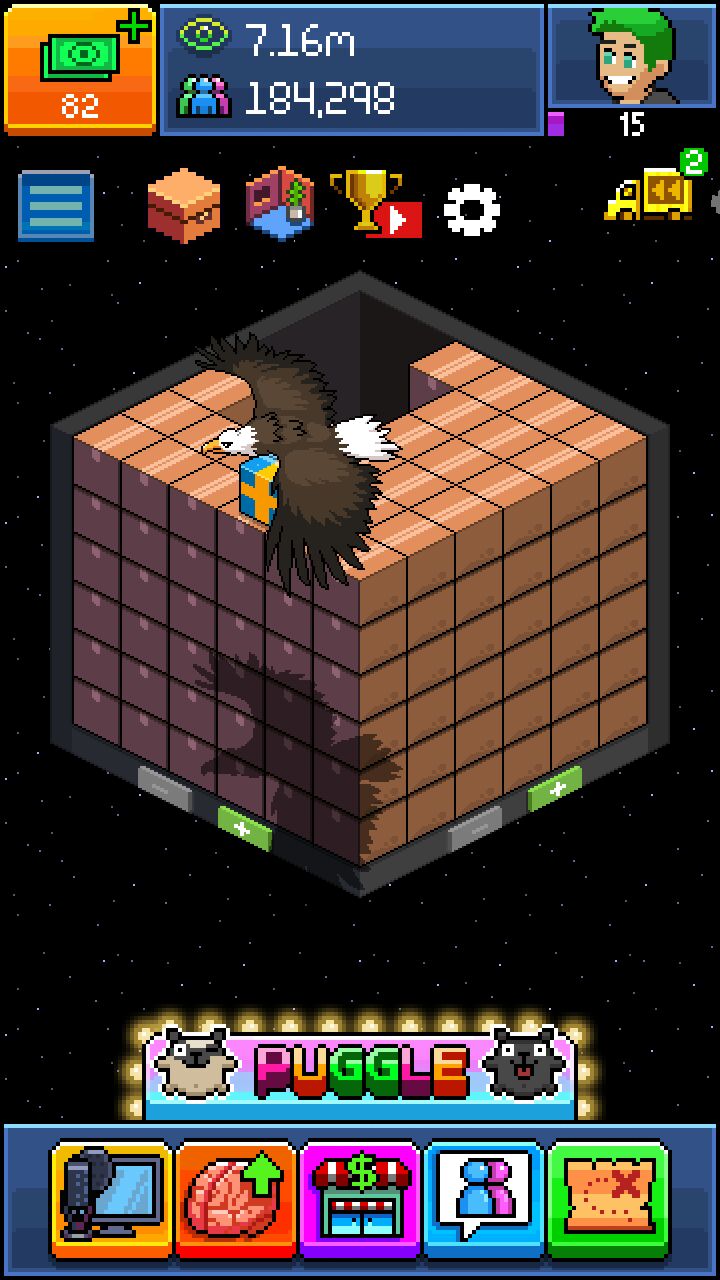Viewport: 720px width, 1280px height.
Task: Launch the Puggle minigame banner
Action: pyautogui.click(x=360, y=1072)
